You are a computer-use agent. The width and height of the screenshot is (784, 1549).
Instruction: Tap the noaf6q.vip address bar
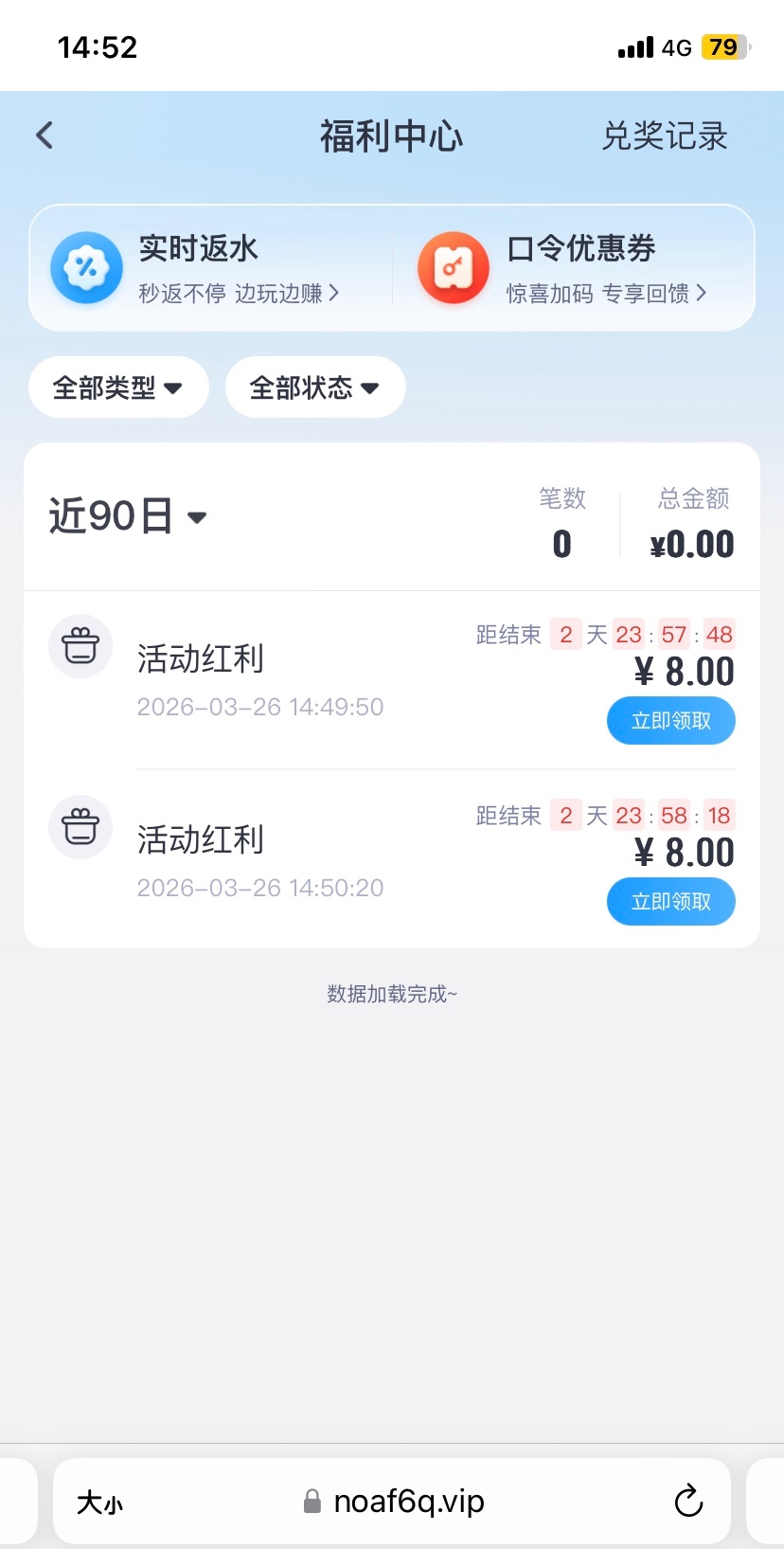407,1502
